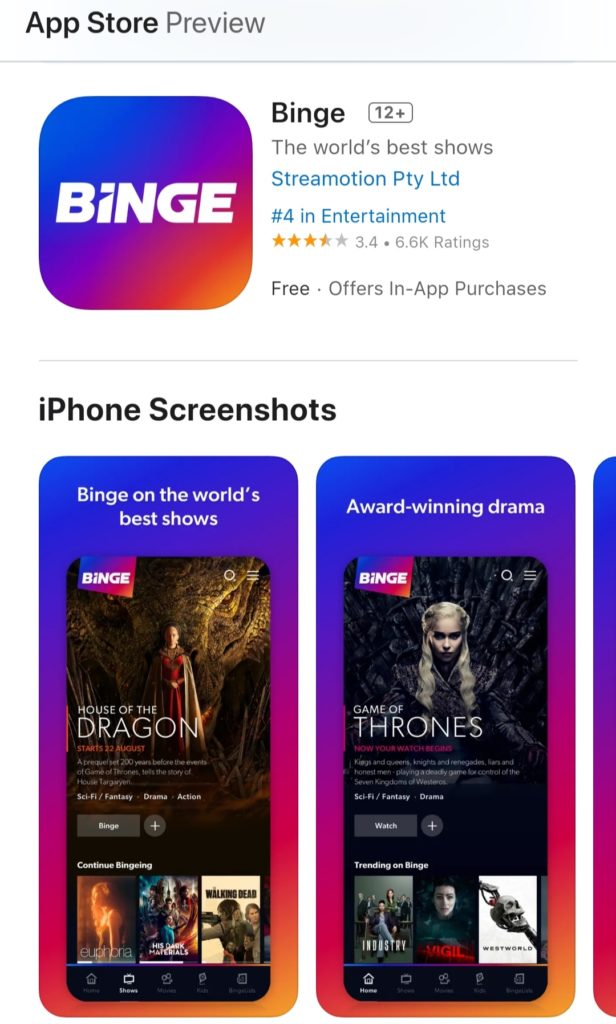The image size is (616, 1024).
Task: Open the Streamotion Pty Ltd developer link
Action: [x=365, y=179]
